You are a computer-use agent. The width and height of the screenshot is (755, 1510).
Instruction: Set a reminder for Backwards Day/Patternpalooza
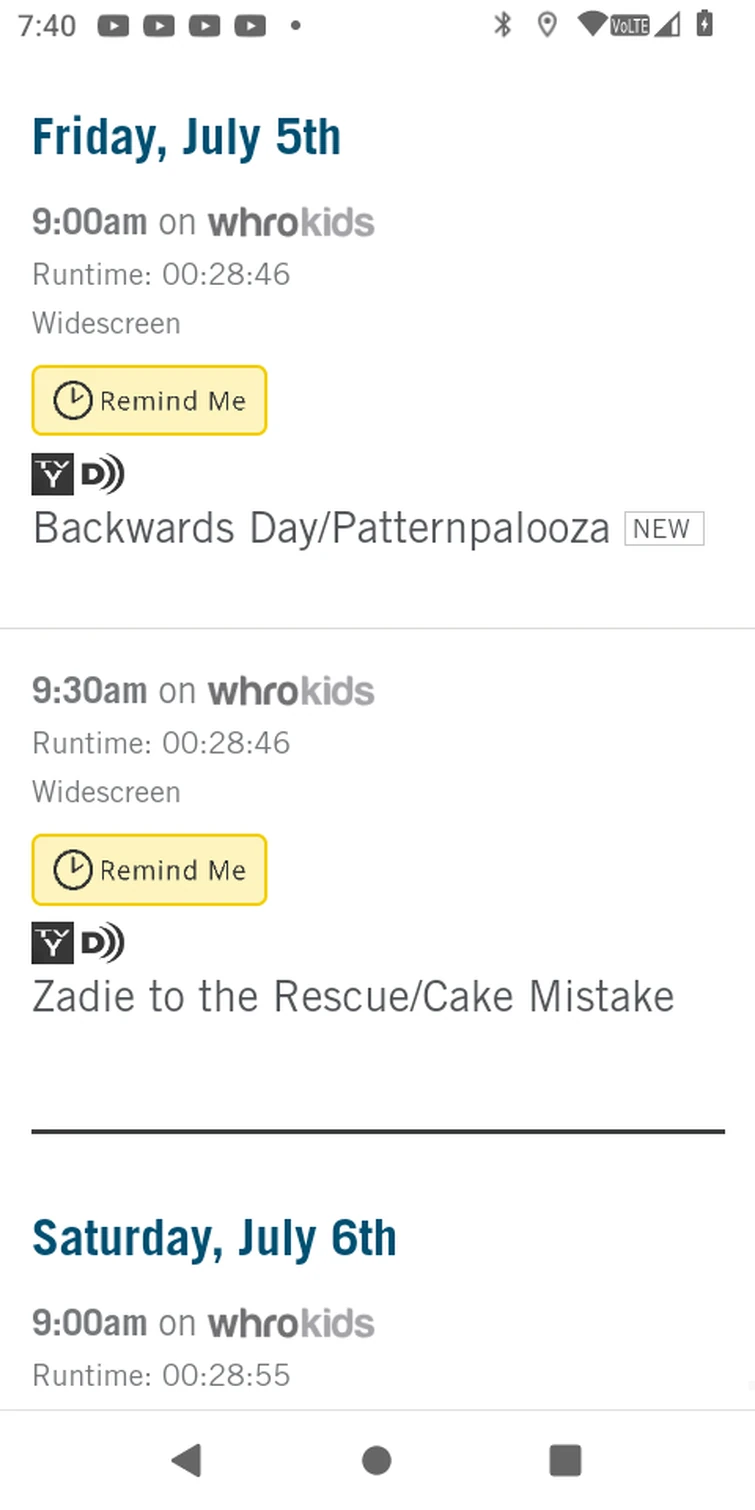pos(149,400)
